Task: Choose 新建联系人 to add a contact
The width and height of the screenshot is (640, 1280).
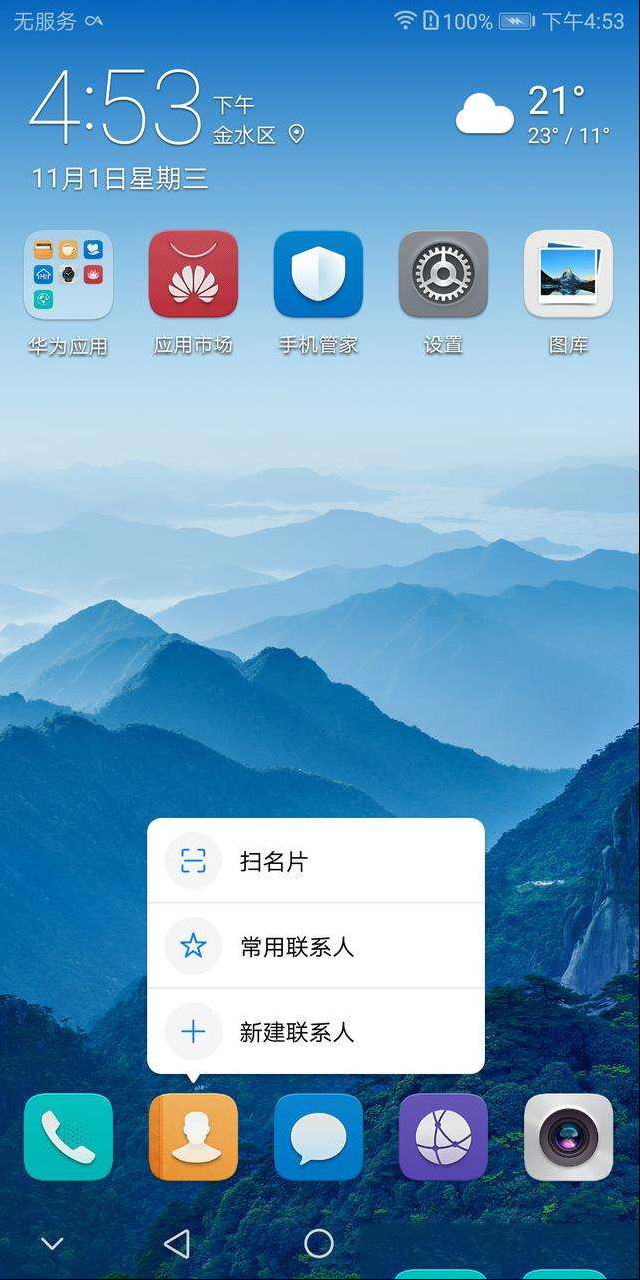Action: [316, 1032]
